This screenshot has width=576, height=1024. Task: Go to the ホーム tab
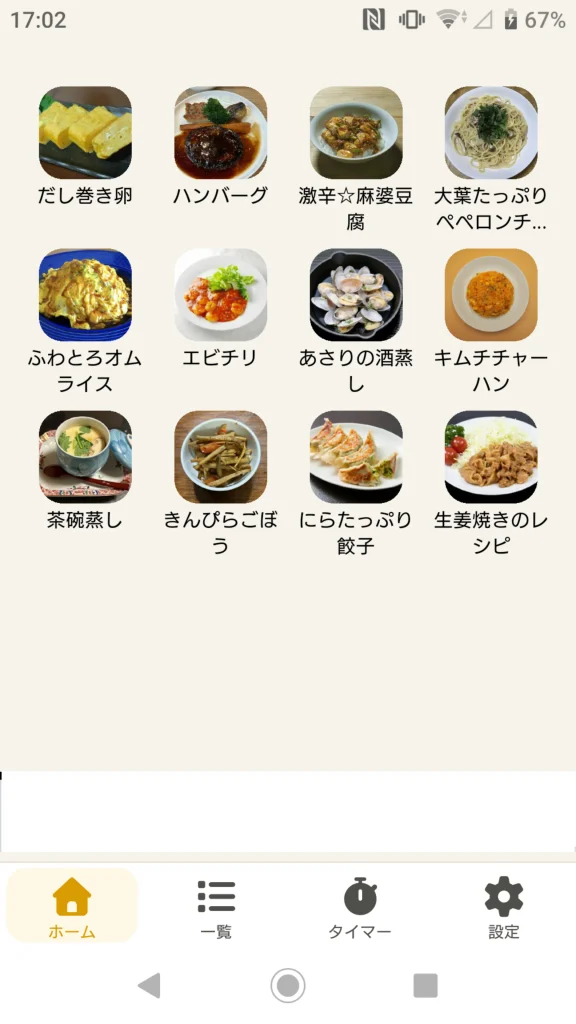72,906
